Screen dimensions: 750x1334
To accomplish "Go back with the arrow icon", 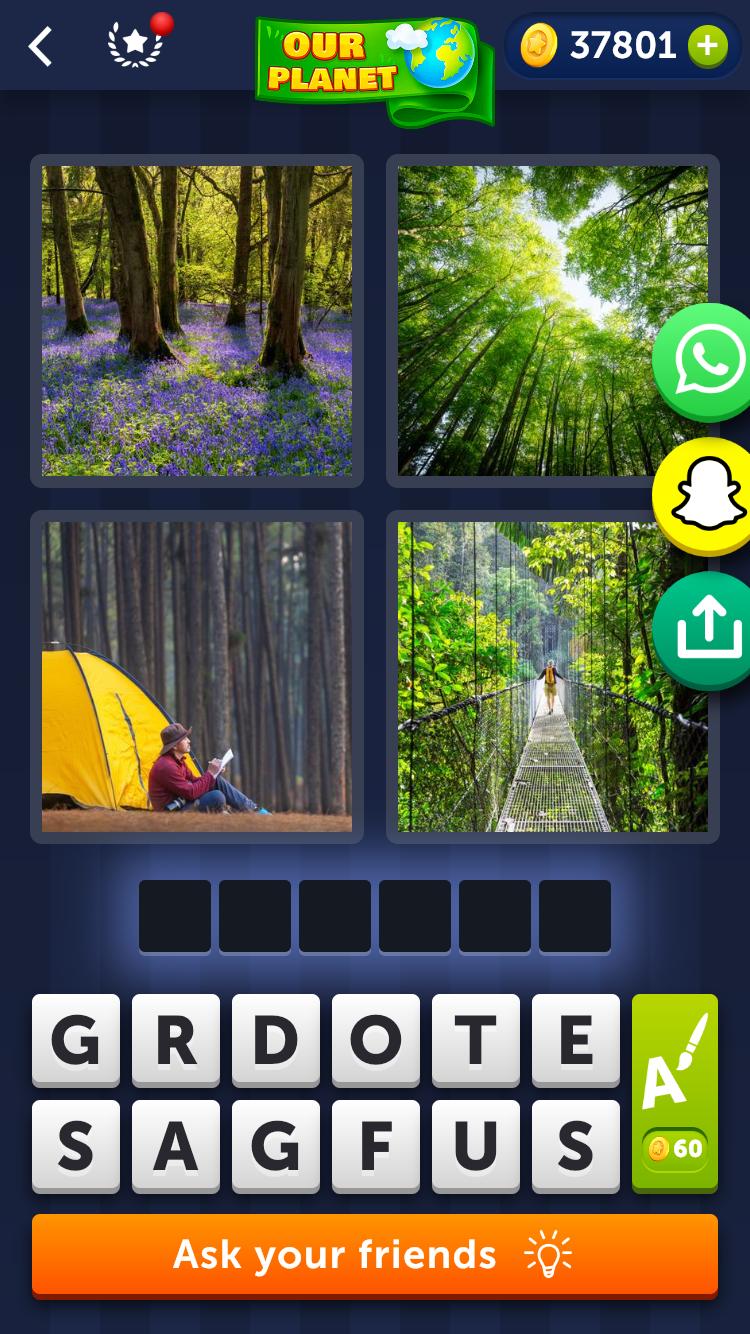I will point(40,46).
